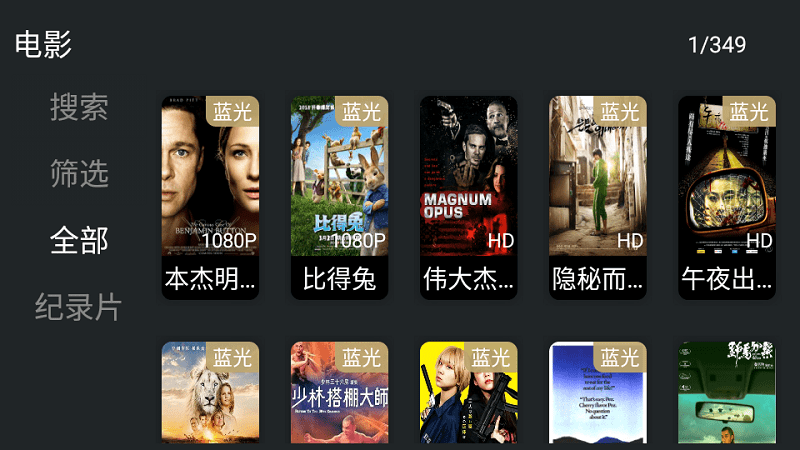Open the yellow poster movie with guns
The height and width of the screenshot is (450, 800).
click(x=468, y=393)
